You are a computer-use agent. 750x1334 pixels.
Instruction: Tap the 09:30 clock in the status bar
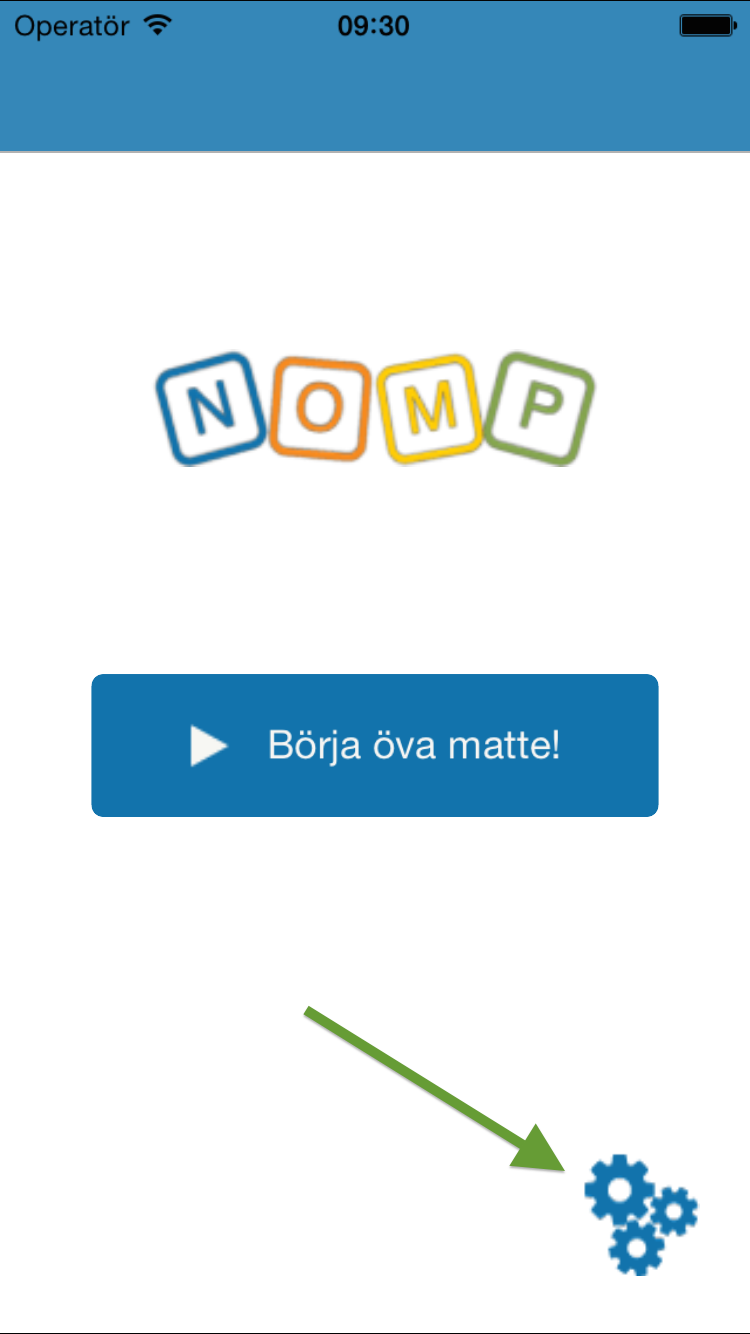coord(375,25)
